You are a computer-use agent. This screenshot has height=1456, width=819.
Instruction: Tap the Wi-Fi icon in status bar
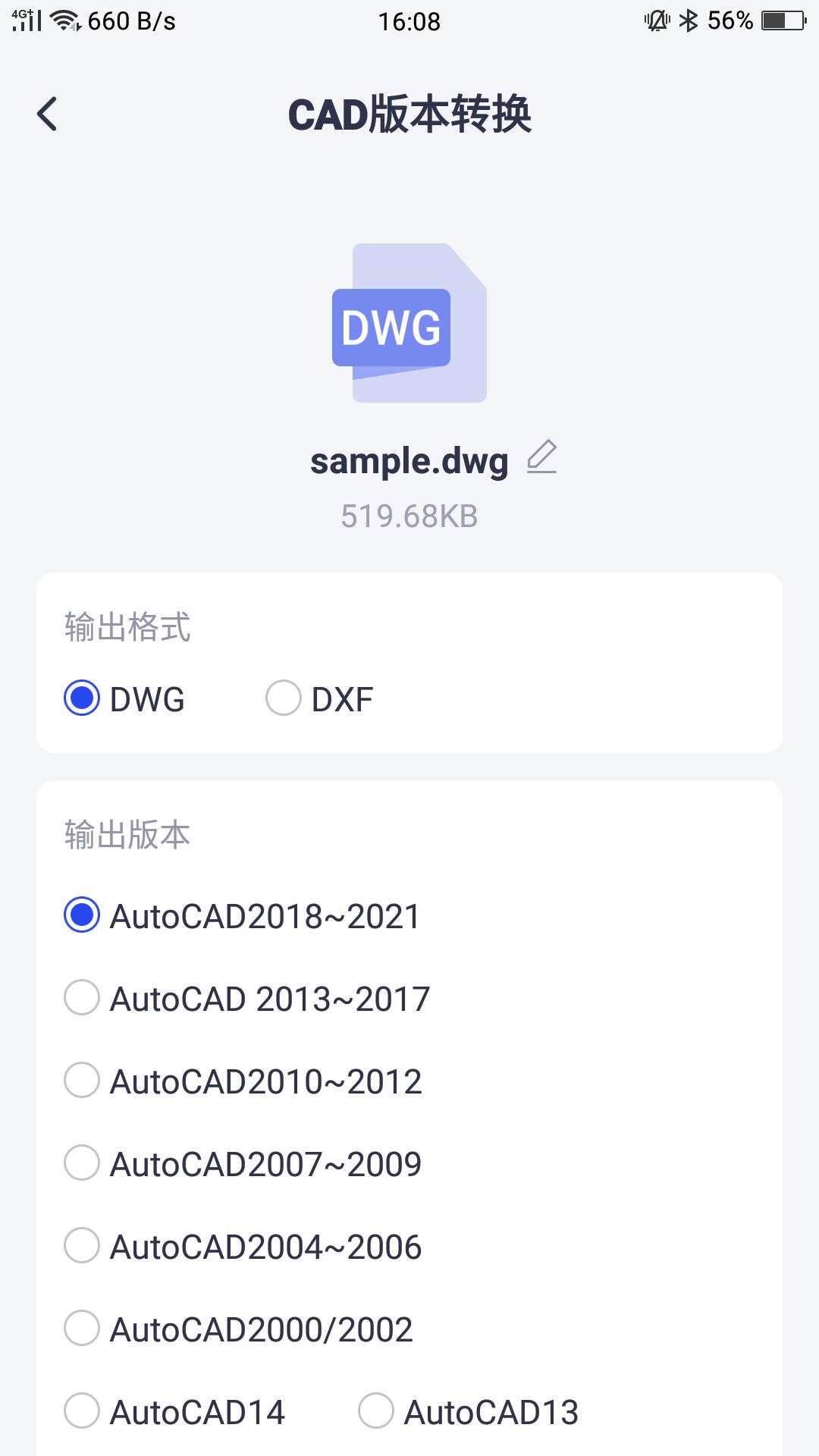coord(64,20)
